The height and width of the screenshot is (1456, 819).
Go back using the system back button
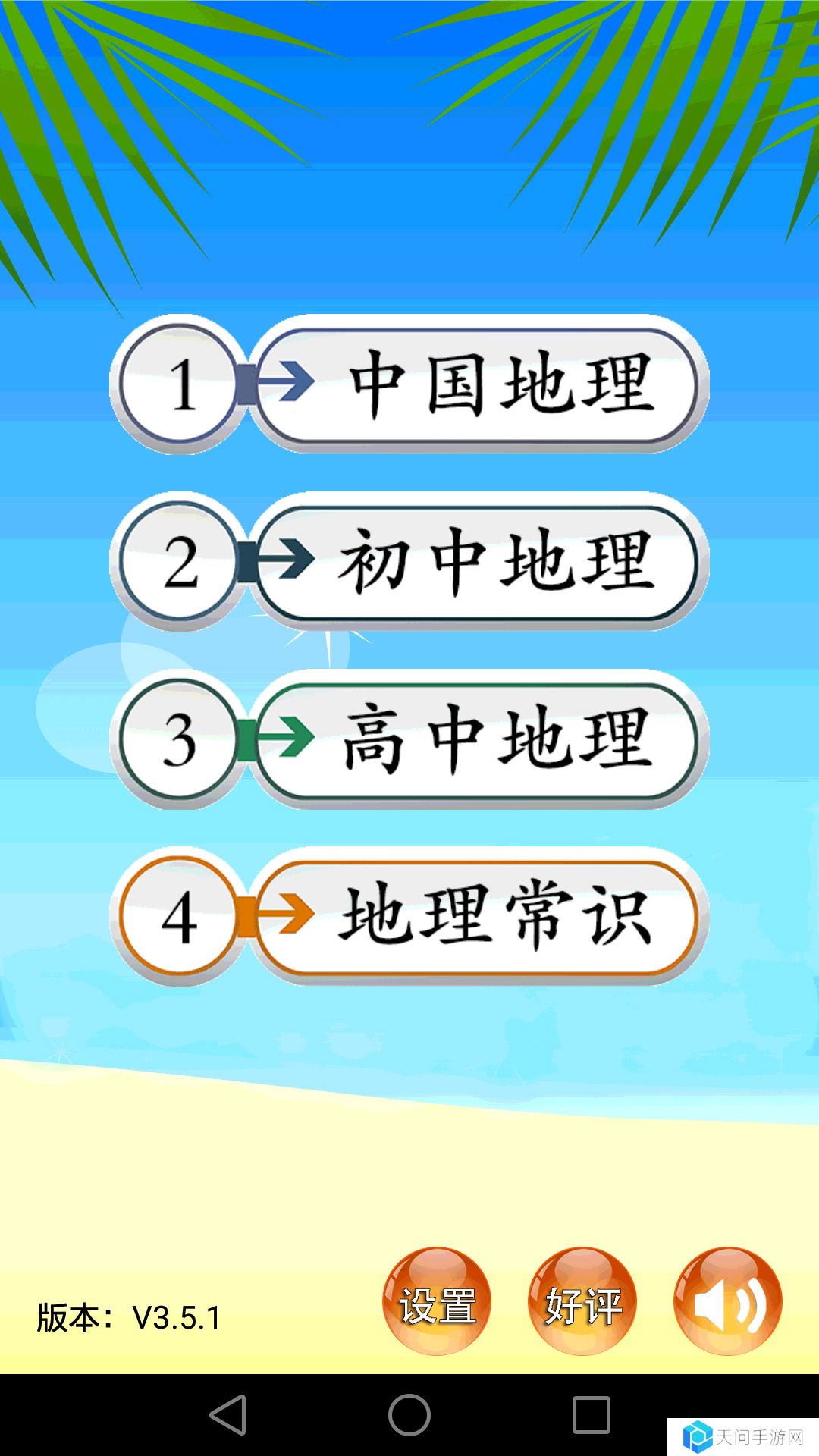[227, 1415]
